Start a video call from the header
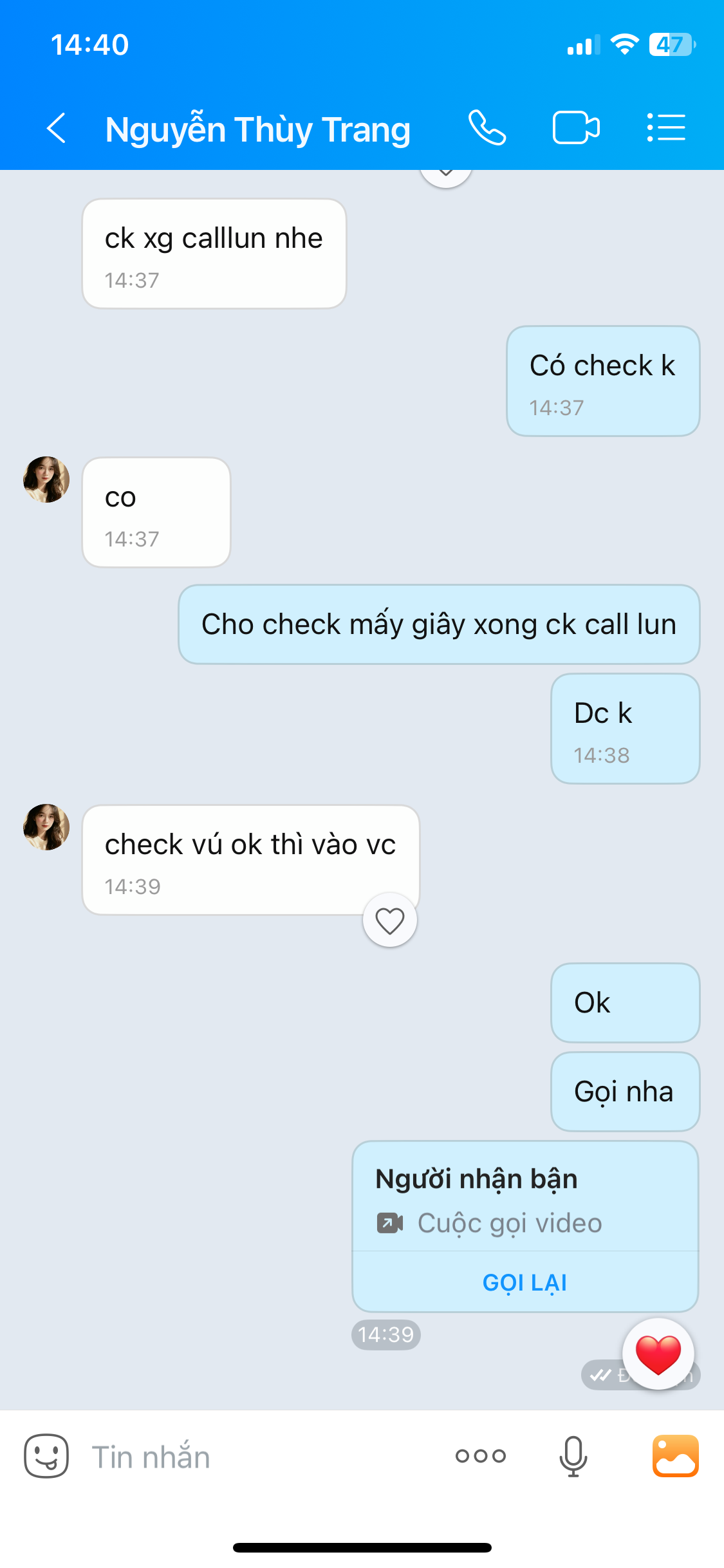This screenshot has height=1568, width=724. [x=576, y=128]
